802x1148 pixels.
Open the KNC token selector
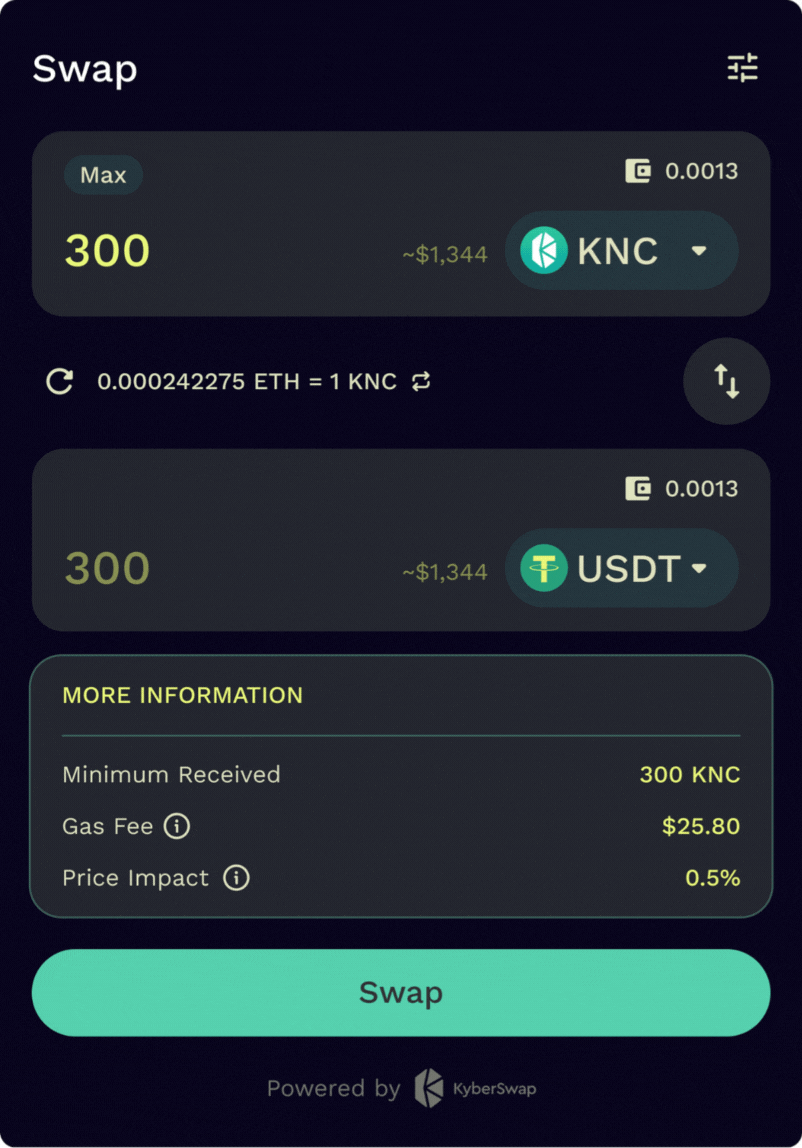[621, 251]
